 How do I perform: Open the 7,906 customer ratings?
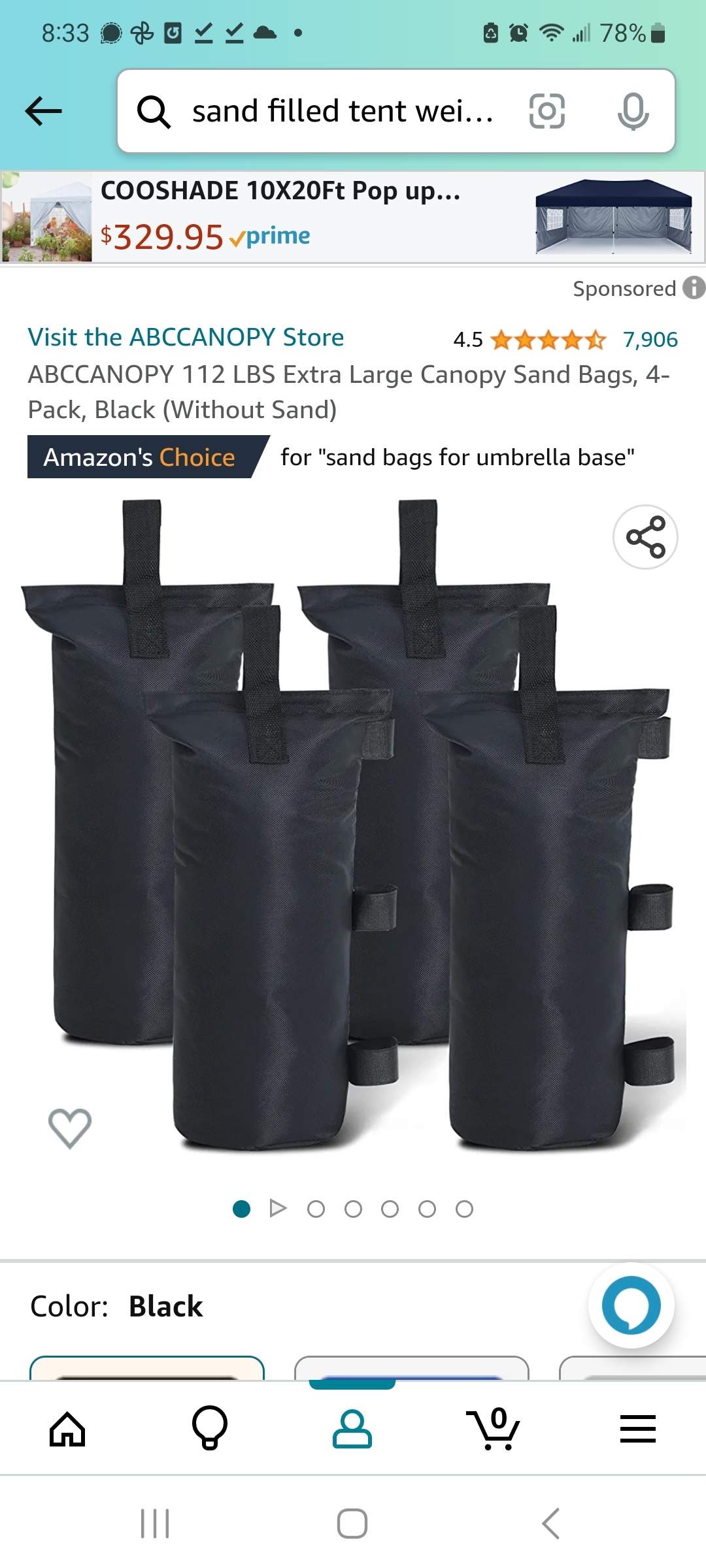tap(650, 340)
